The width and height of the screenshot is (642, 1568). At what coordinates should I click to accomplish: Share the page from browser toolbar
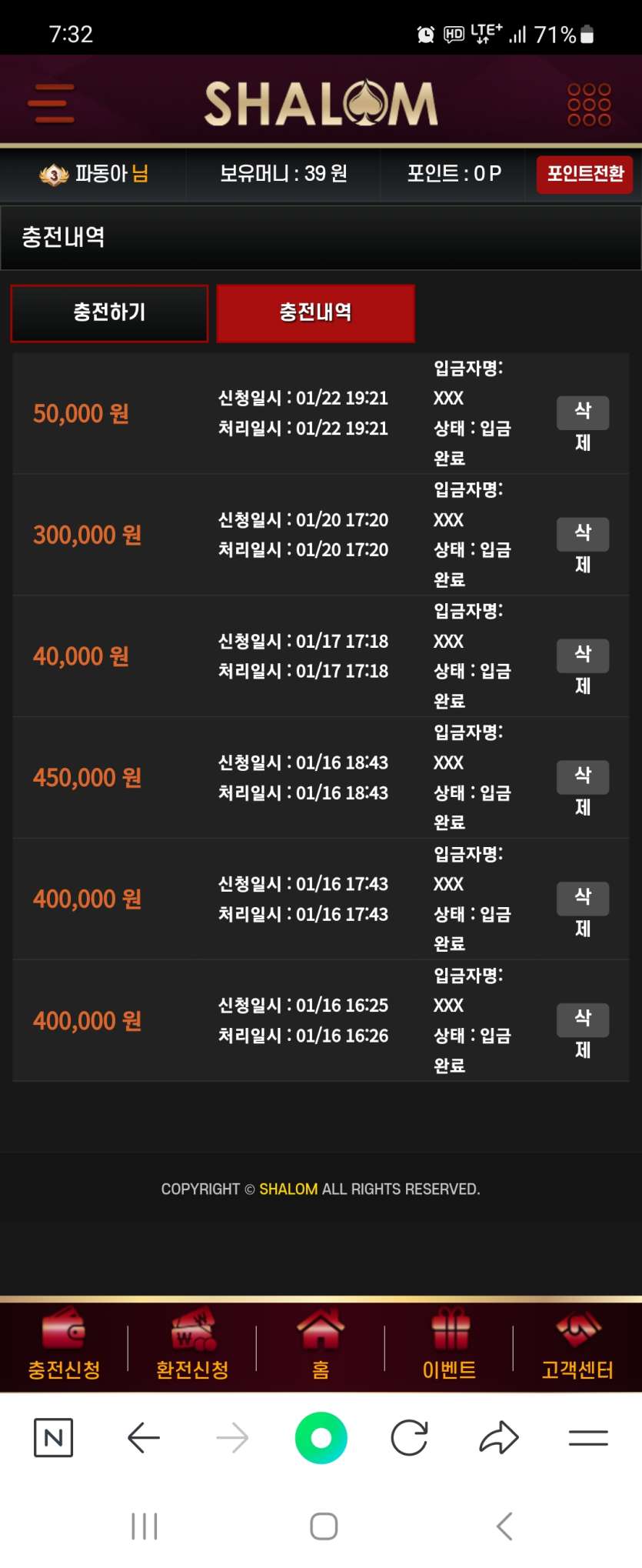499,1438
